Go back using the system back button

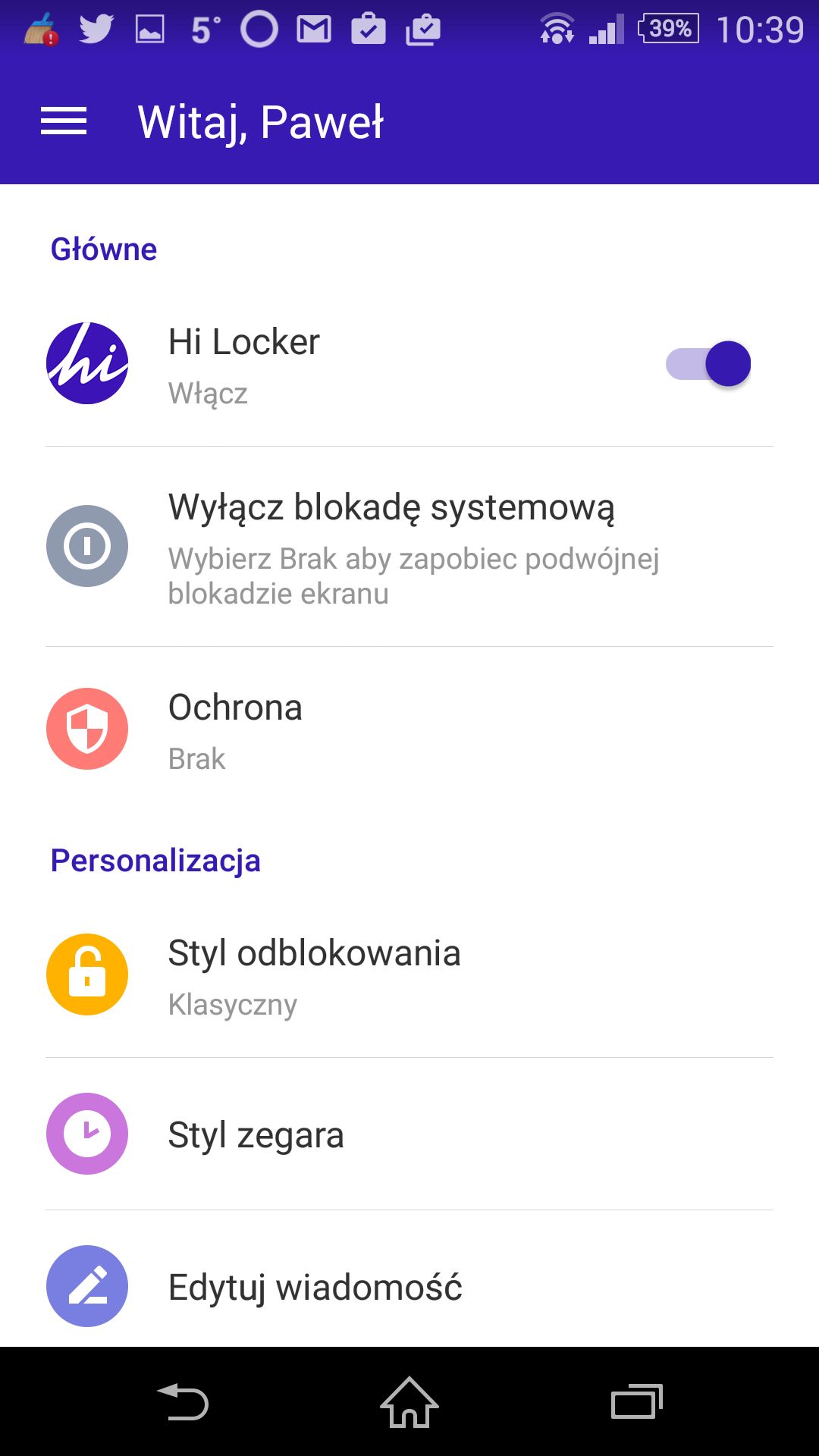[183, 1401]
